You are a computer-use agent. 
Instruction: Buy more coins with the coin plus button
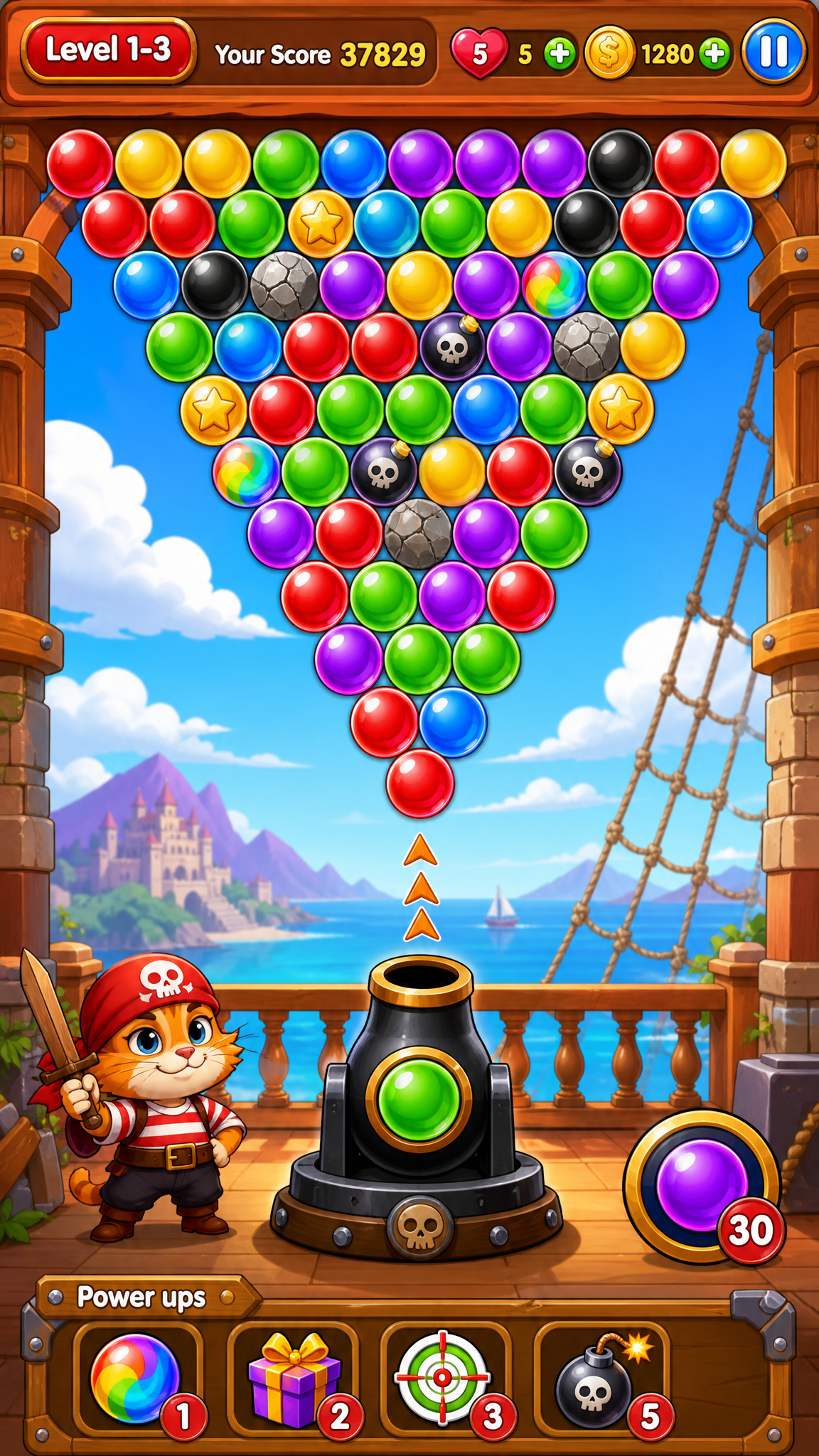click(714, 53)
